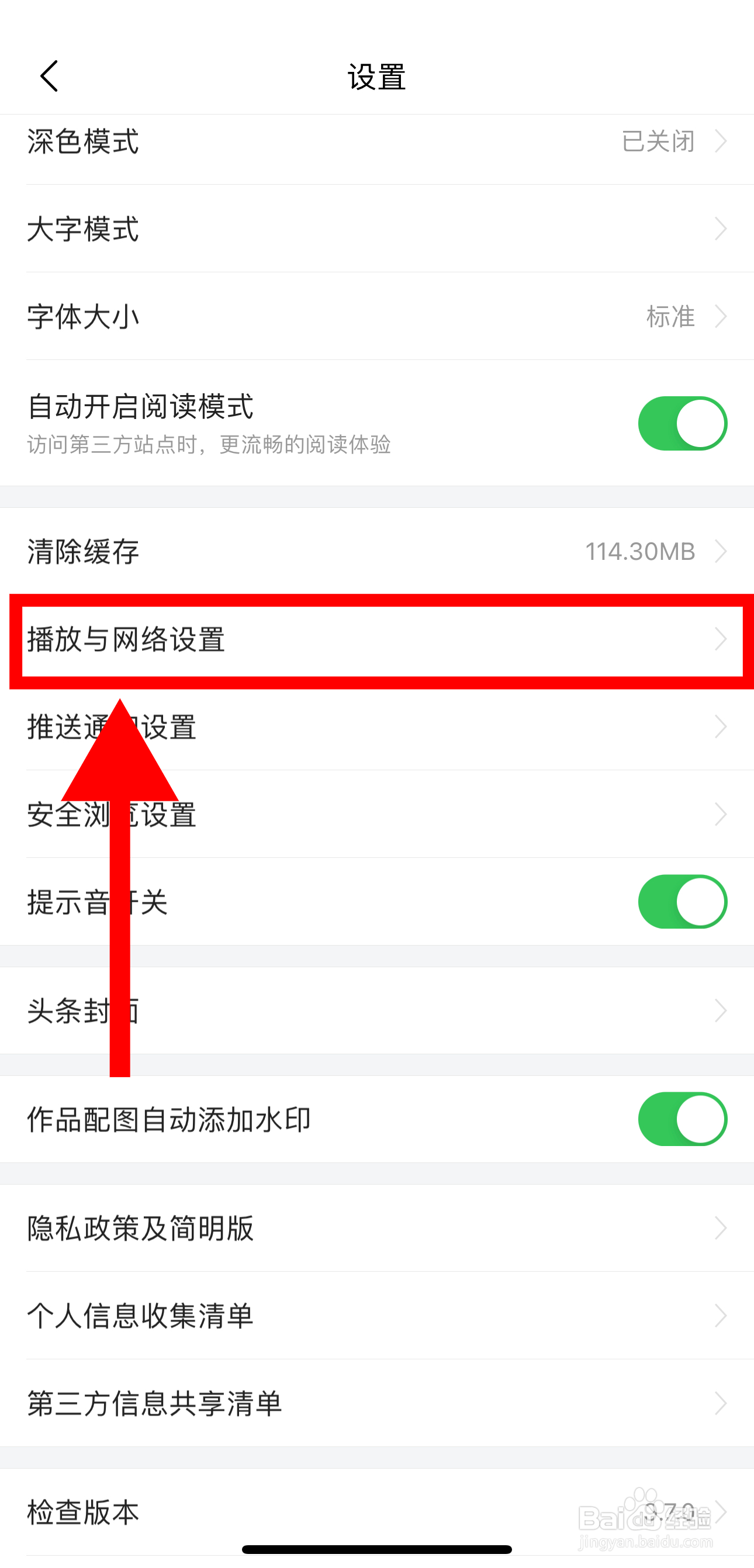This screenshot has height=1568, width=754.
Task: Expand the 深色模式 settings chevron
Action: (722, 141)
